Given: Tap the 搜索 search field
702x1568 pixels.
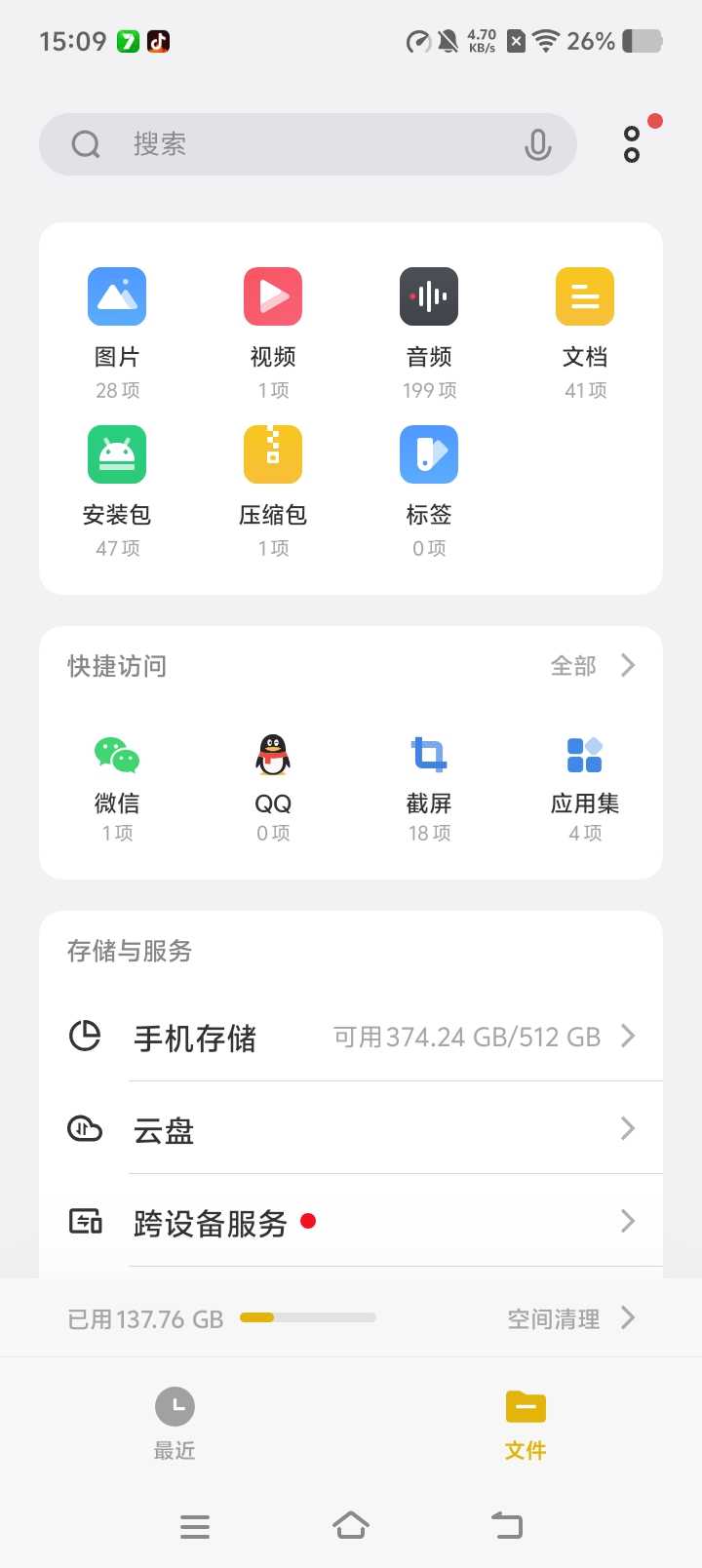Looking at the screenshot, I should tap(308, 144).
